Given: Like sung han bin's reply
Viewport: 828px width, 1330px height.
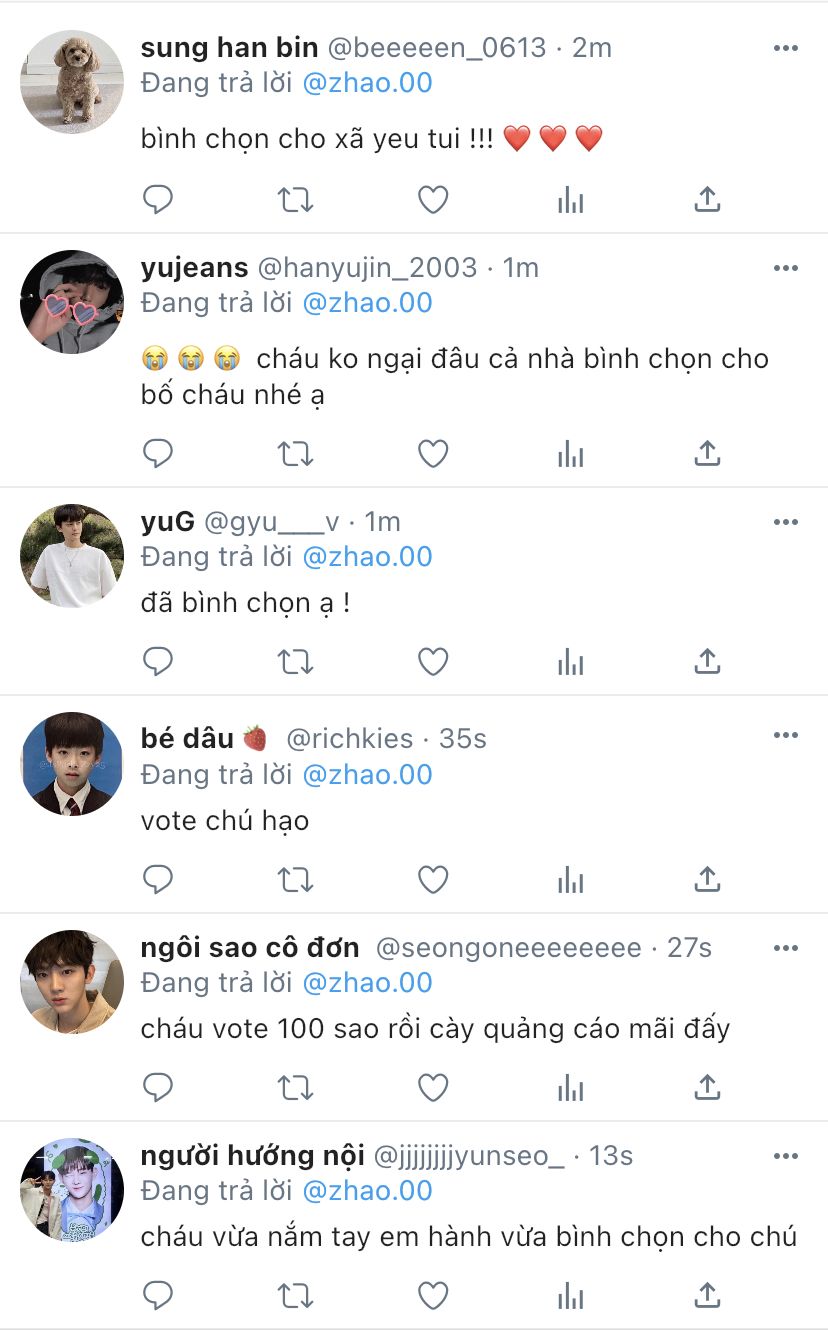Looking at the screenshot, I should pos(432,200).
